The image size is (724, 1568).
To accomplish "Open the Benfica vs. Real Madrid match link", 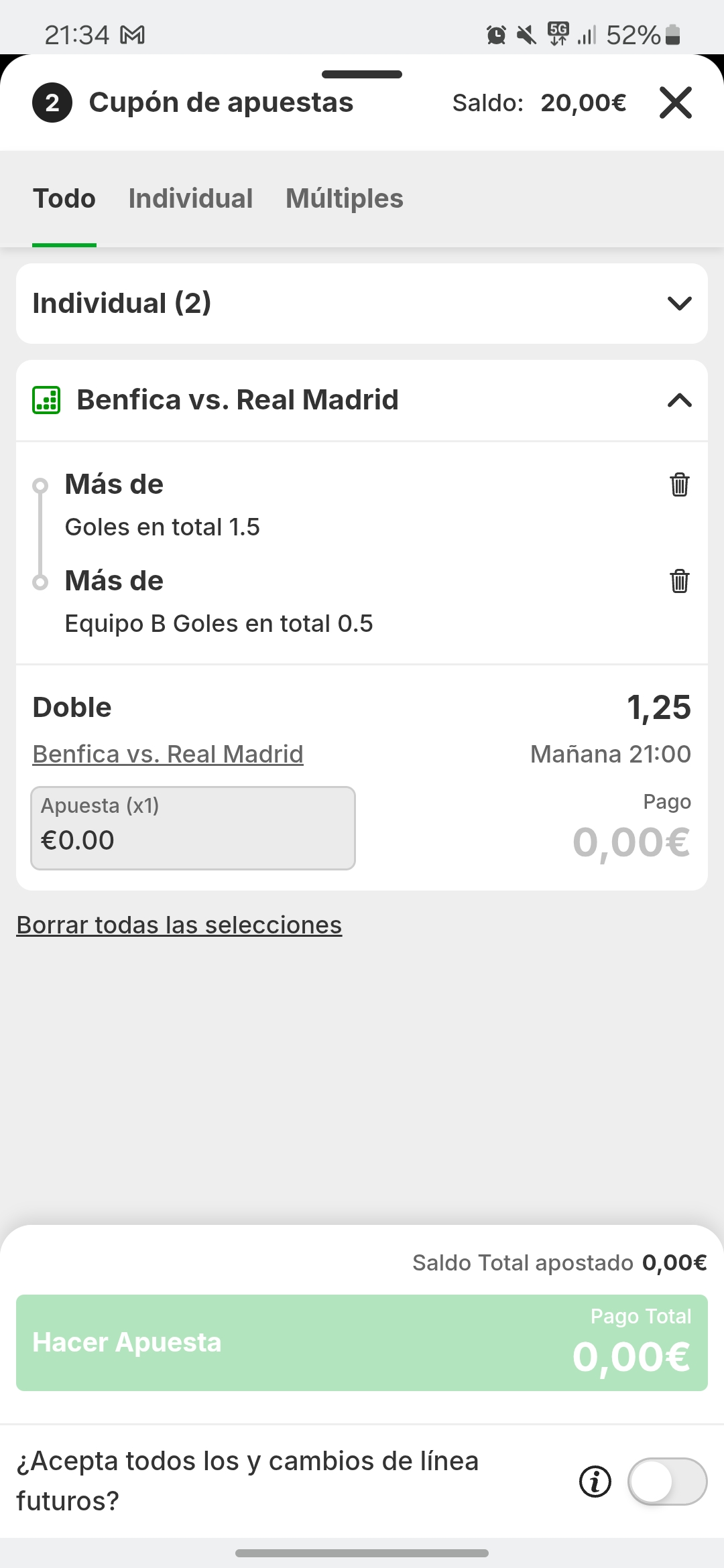I will tap(168, 754).
